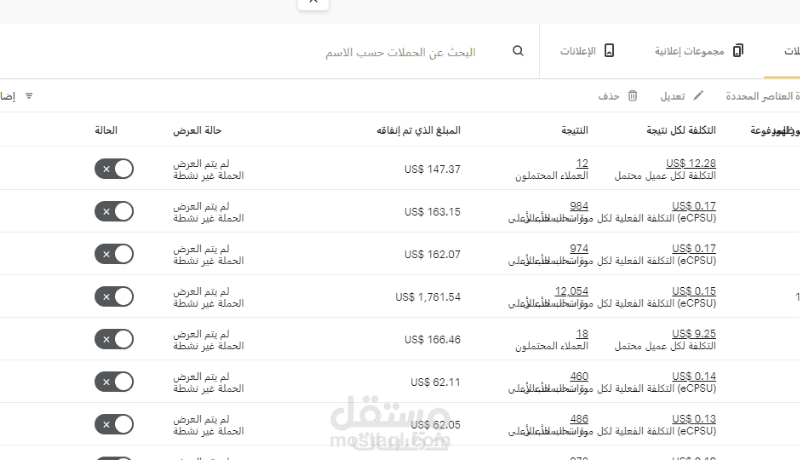This screenshot has width=800, height=460.
Task: Close the panel with the top X
Action: (x=314, y=3)
